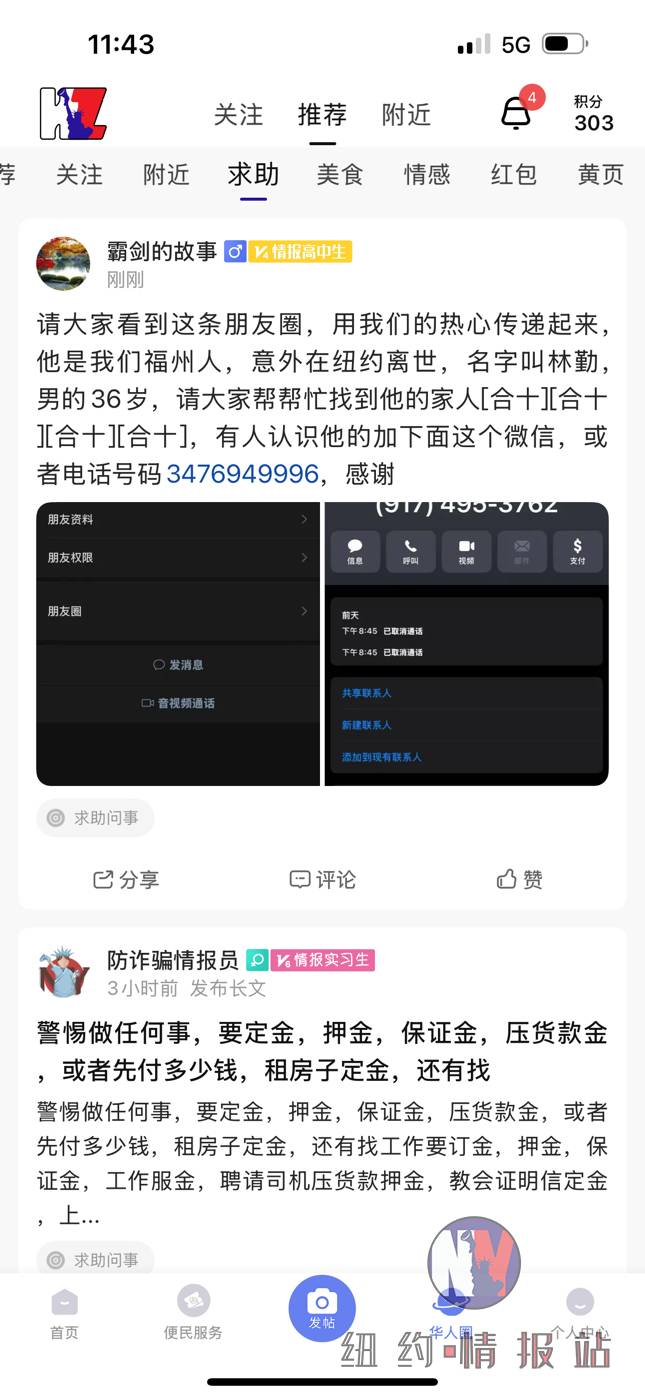View 积分 points balance

point(593,113)
